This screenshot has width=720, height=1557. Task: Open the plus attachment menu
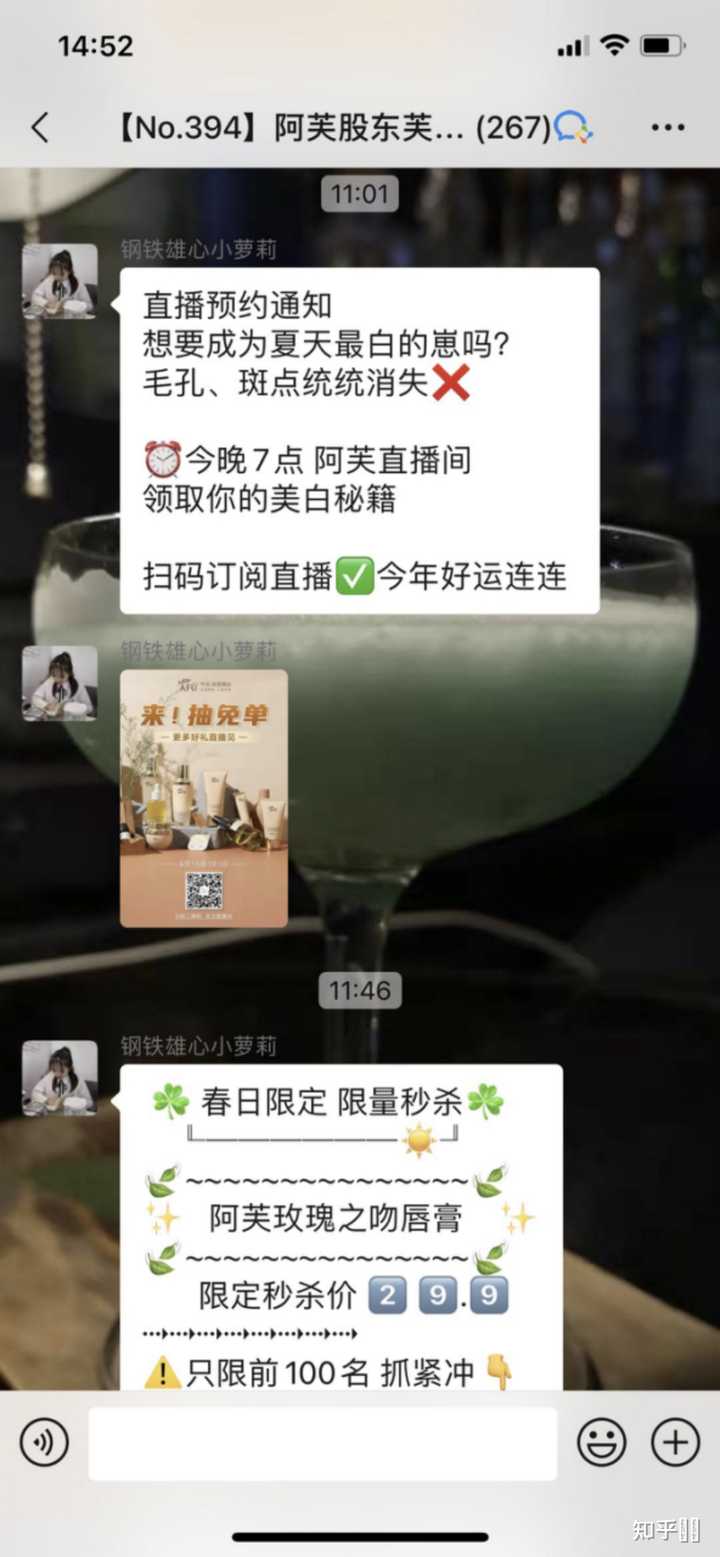[x=675, y=1443]
